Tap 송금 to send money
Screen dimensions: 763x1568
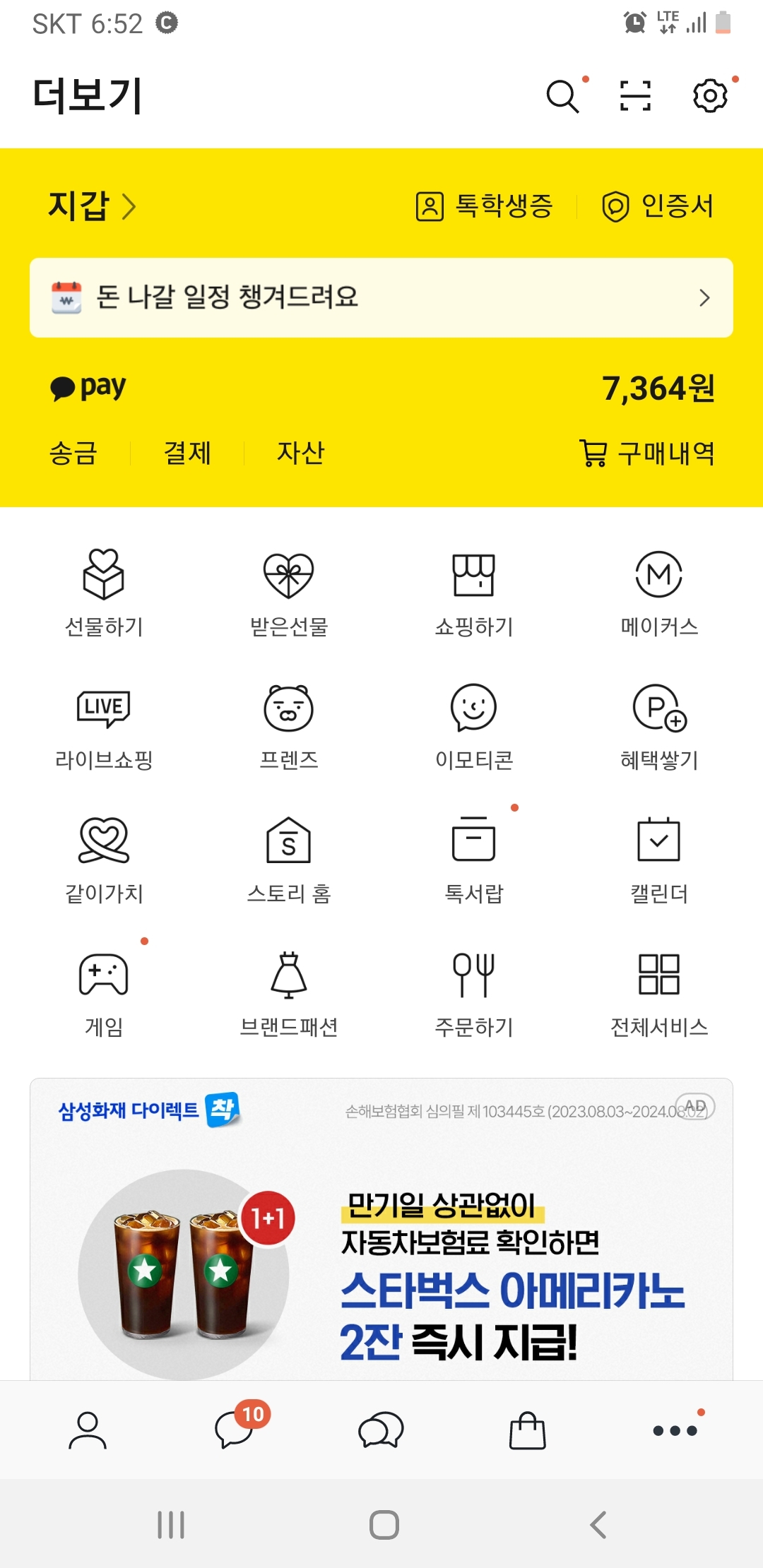(x=73, y=453)
